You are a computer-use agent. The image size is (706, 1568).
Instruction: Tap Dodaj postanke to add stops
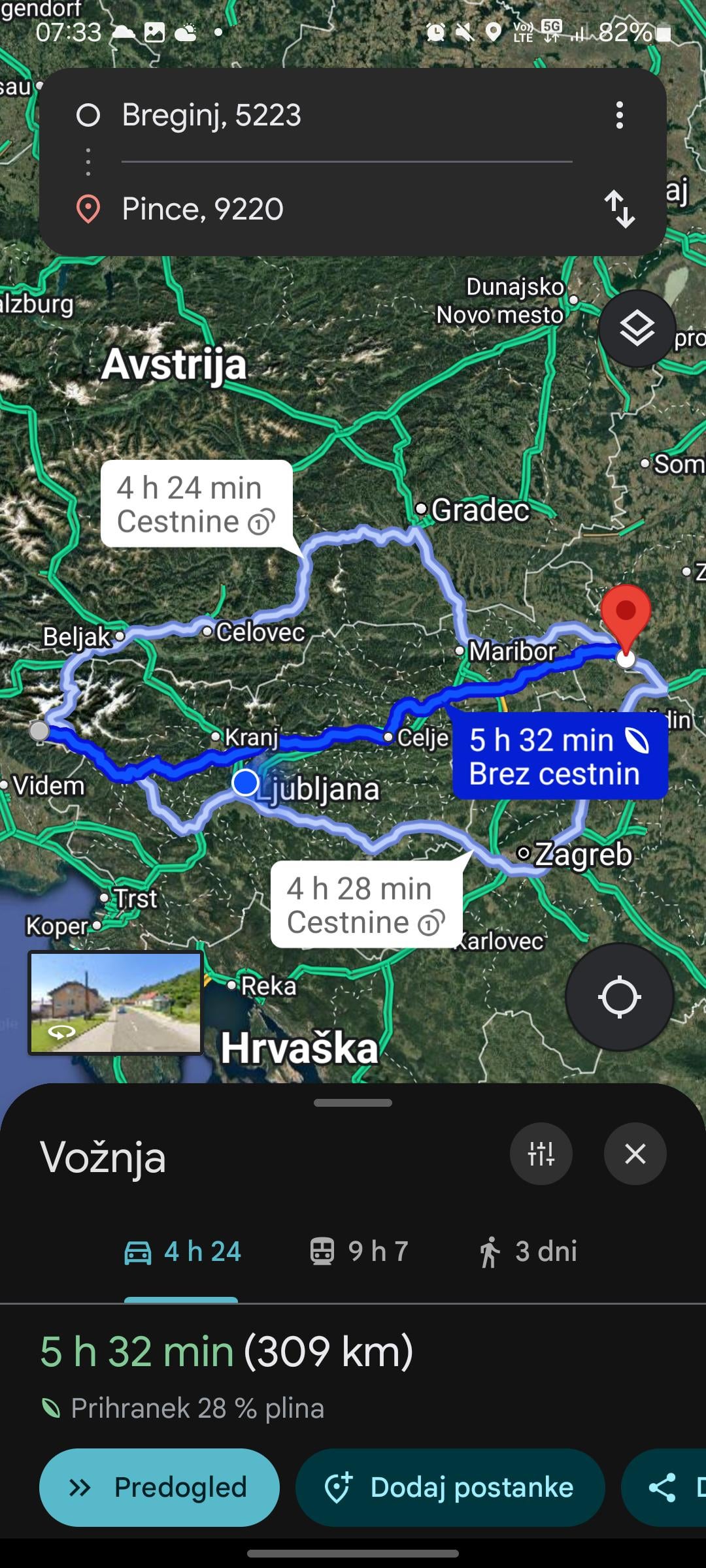[450, 1488]
